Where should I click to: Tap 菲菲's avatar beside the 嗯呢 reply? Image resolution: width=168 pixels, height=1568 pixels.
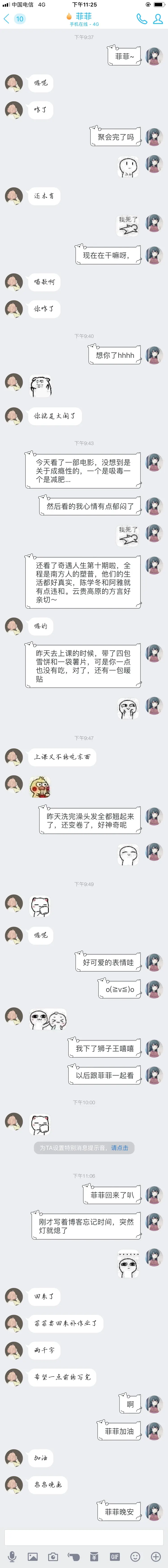point(14,83)
